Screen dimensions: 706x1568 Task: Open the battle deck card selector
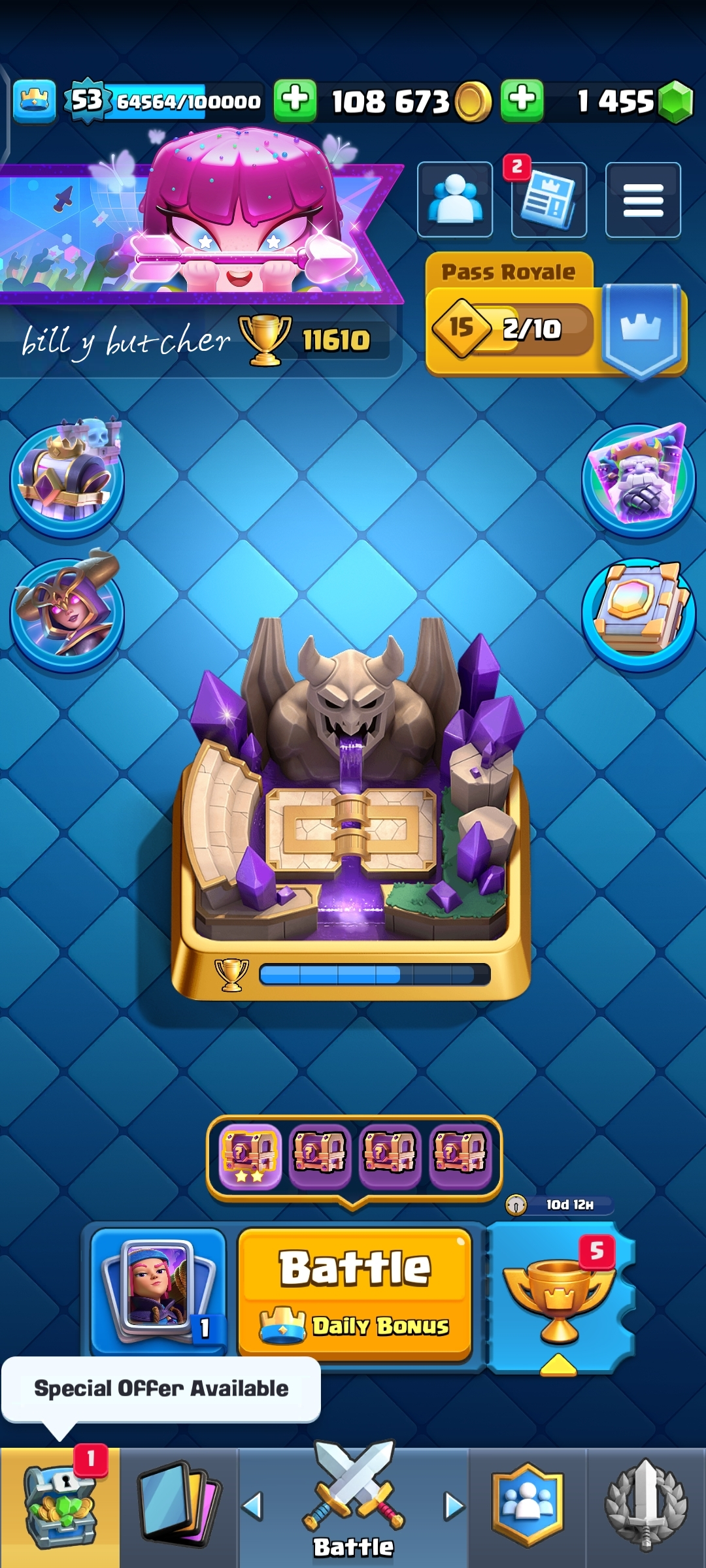click(158, 1291)
